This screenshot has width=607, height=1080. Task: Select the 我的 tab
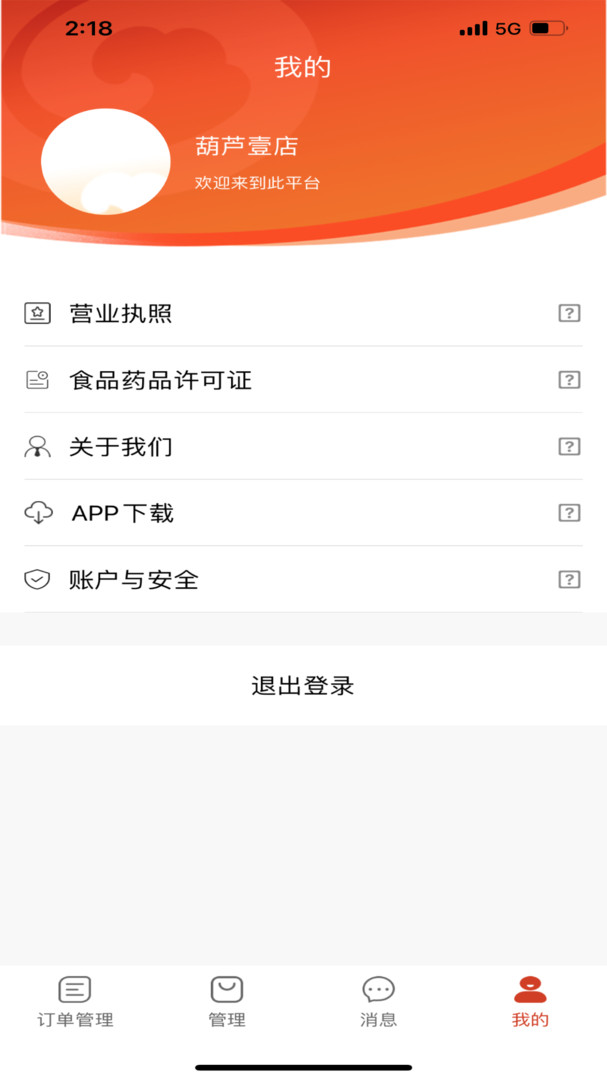(530, 1003)
